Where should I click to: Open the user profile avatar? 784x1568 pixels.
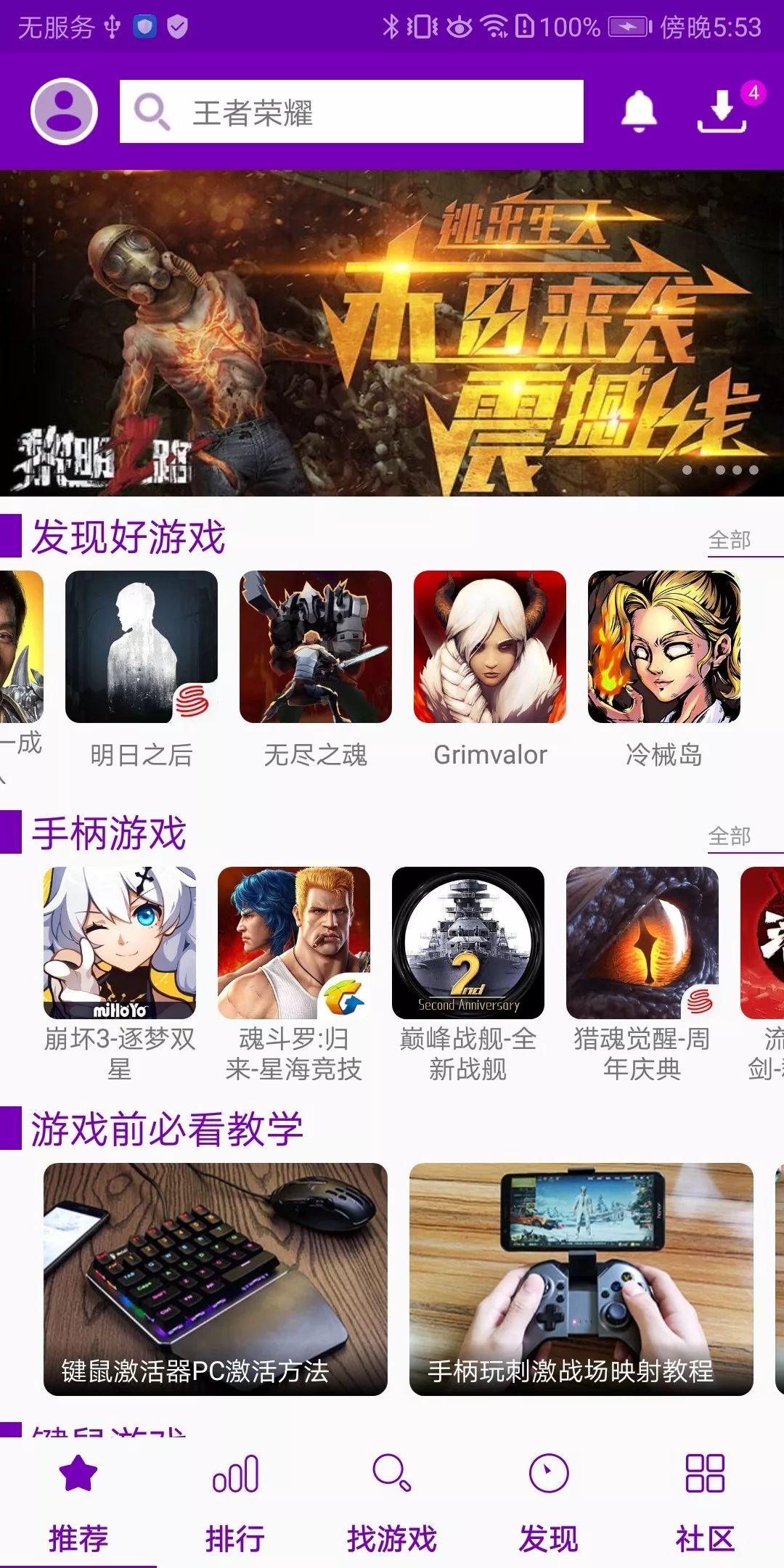click(x=64, y=111)
